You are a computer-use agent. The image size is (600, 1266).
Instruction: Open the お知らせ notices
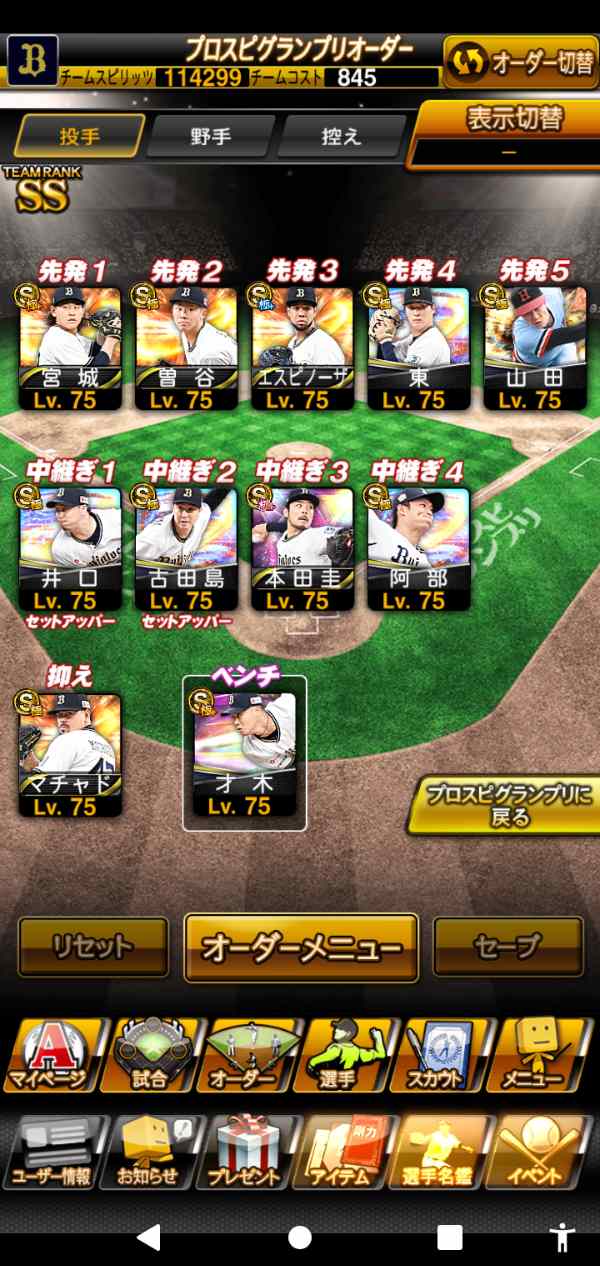(x=150, y=1152)
